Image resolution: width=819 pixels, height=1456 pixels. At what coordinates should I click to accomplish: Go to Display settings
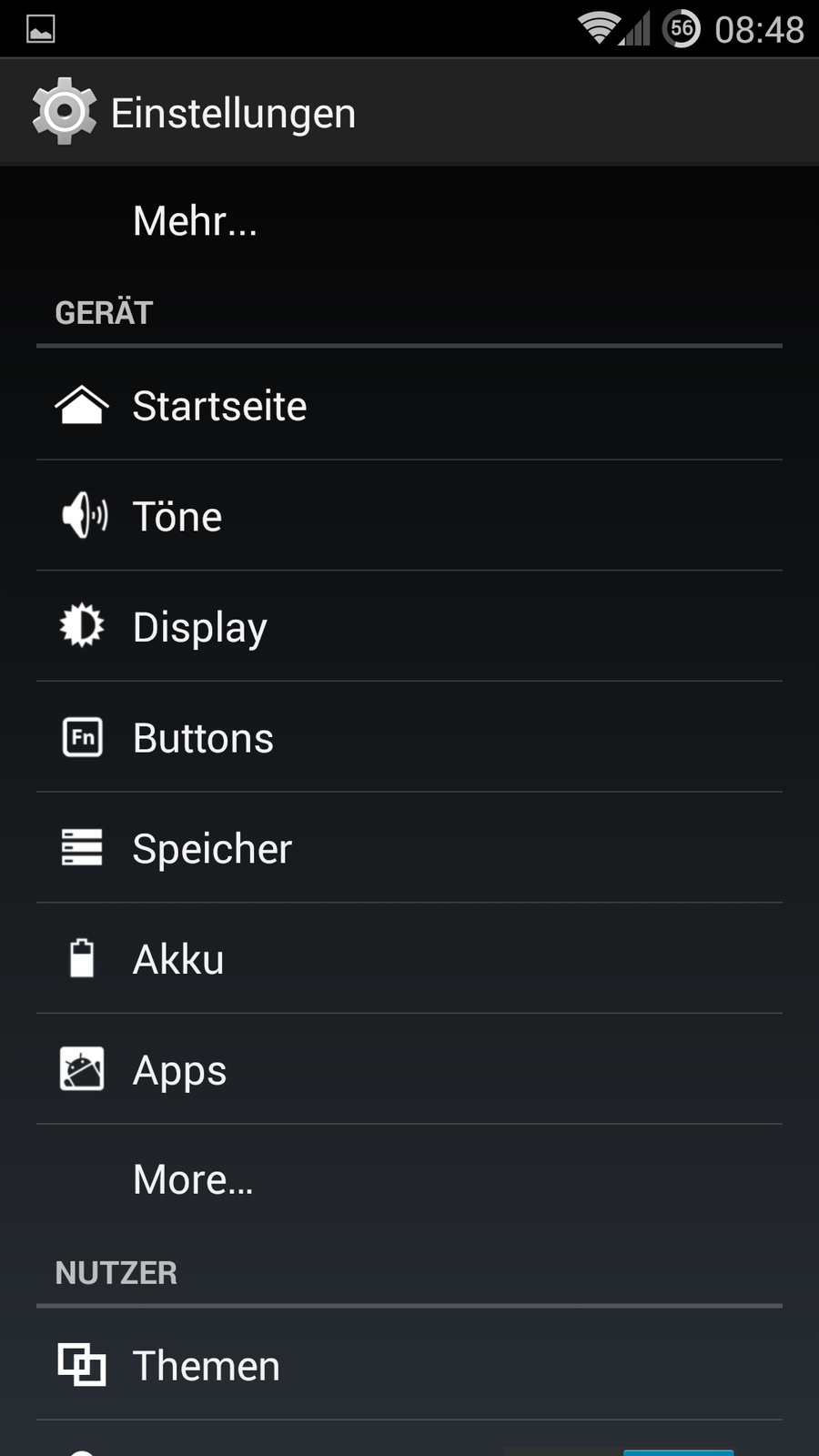click(200, 628)
